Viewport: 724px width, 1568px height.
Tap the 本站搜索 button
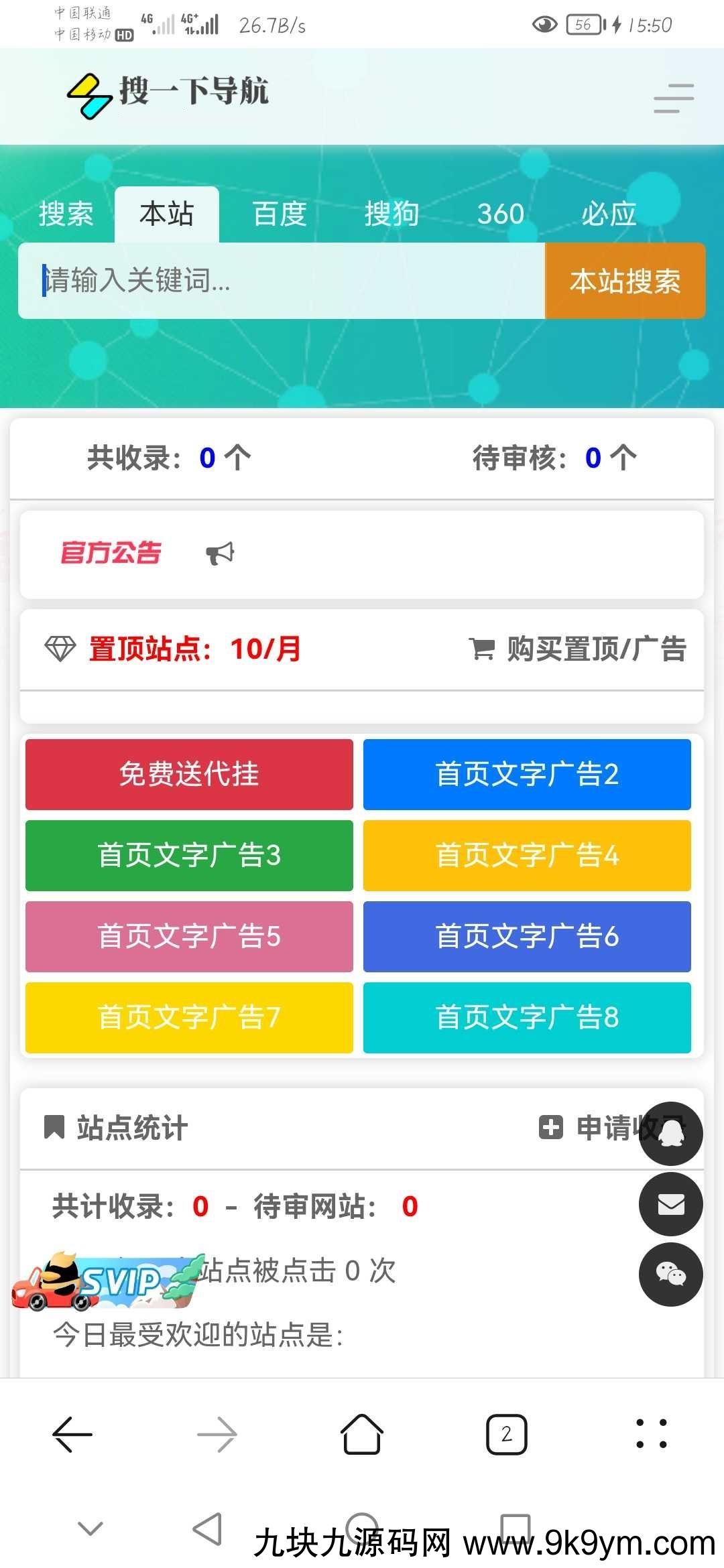click(625, 281)
